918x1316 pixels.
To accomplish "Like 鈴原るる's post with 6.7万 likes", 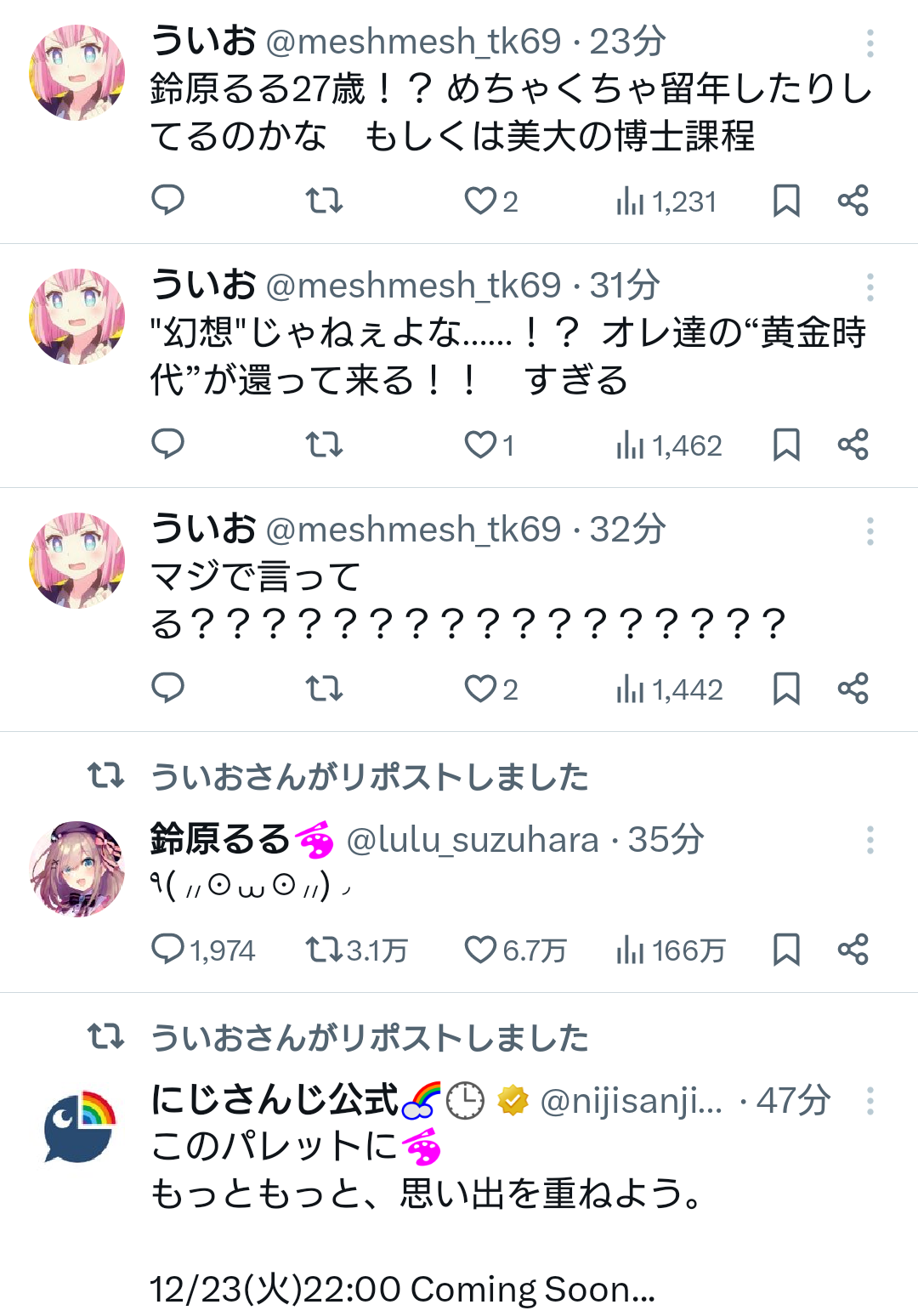I will click(480, 950).
